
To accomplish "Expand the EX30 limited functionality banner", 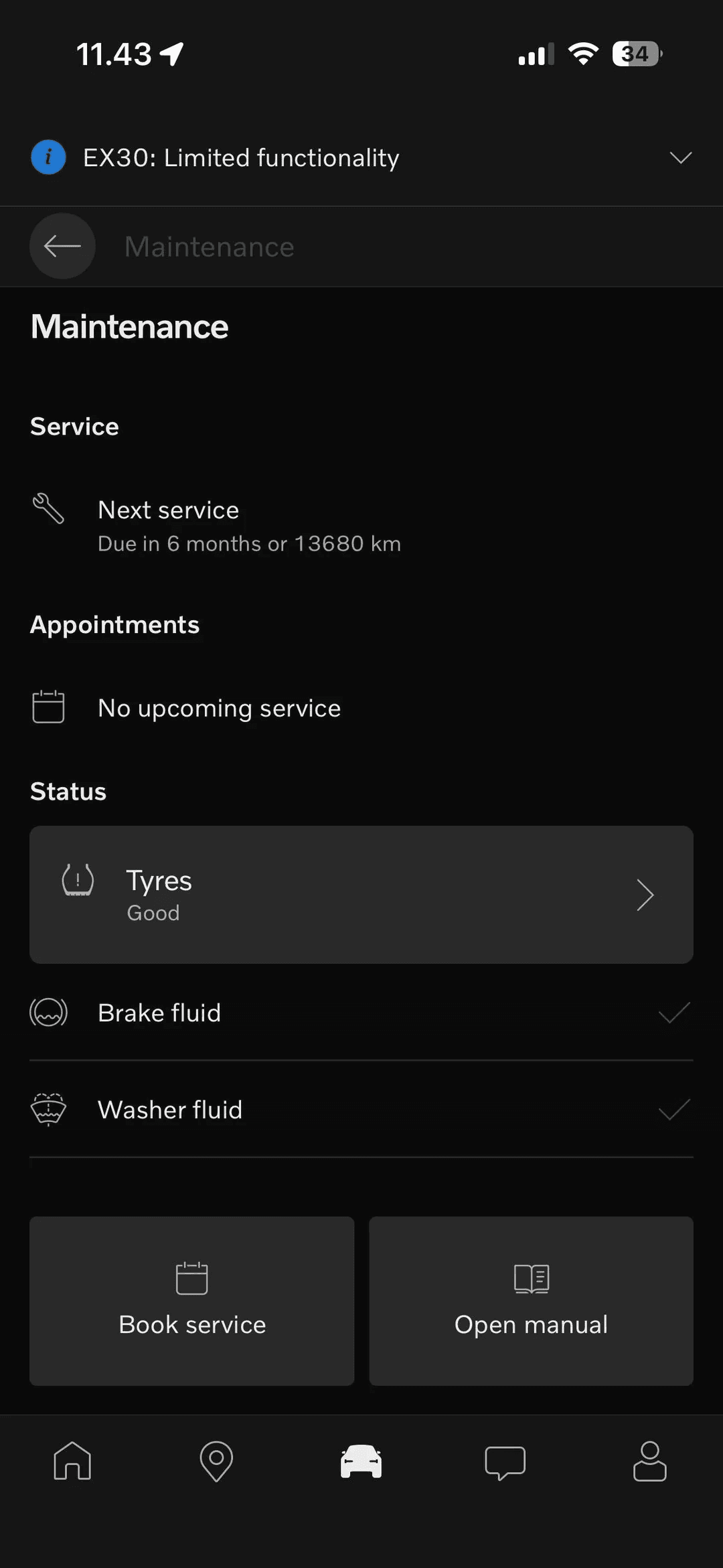I will 680,157.
